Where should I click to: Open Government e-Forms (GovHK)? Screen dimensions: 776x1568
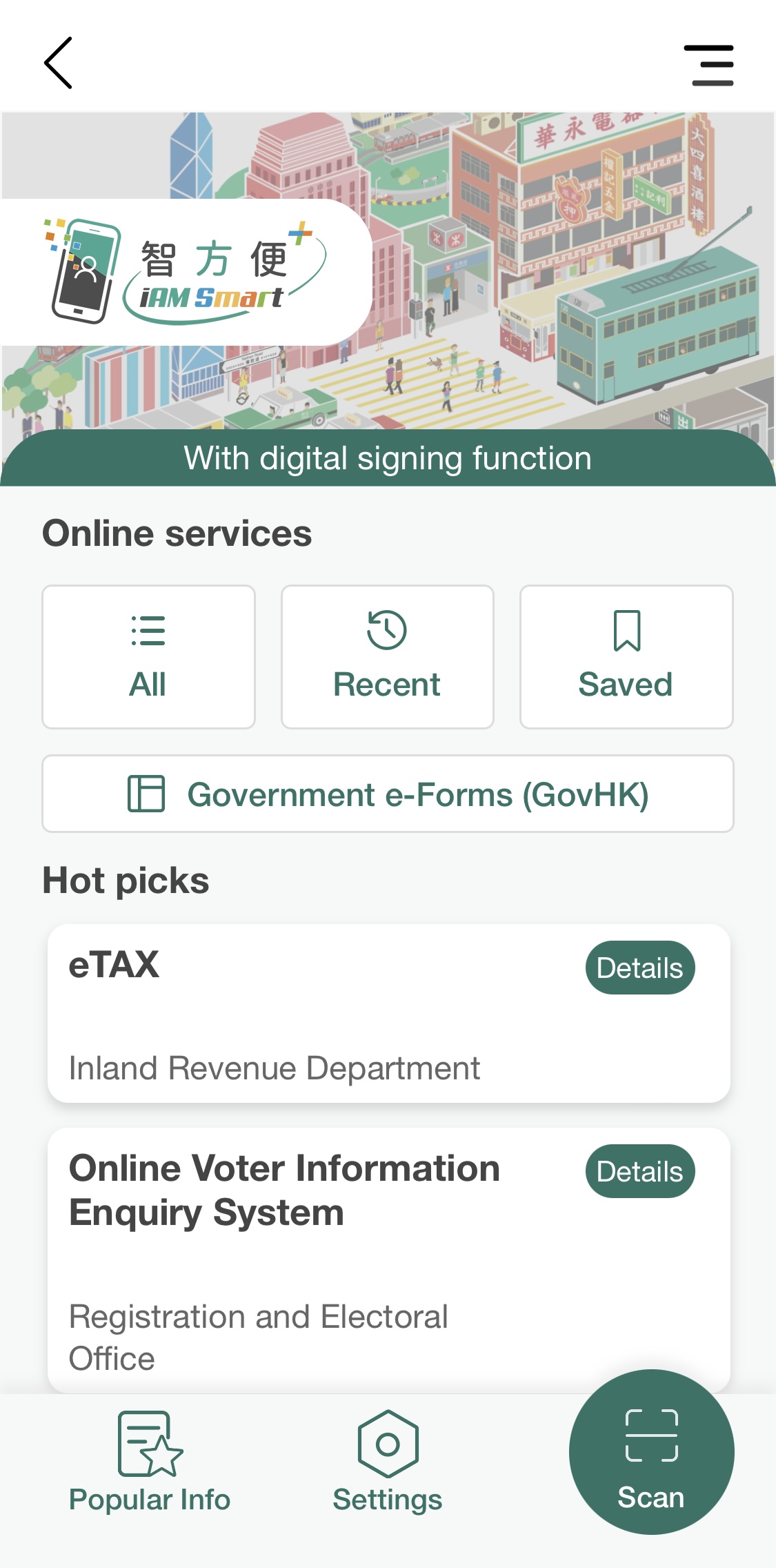click(x=388, y=794)
